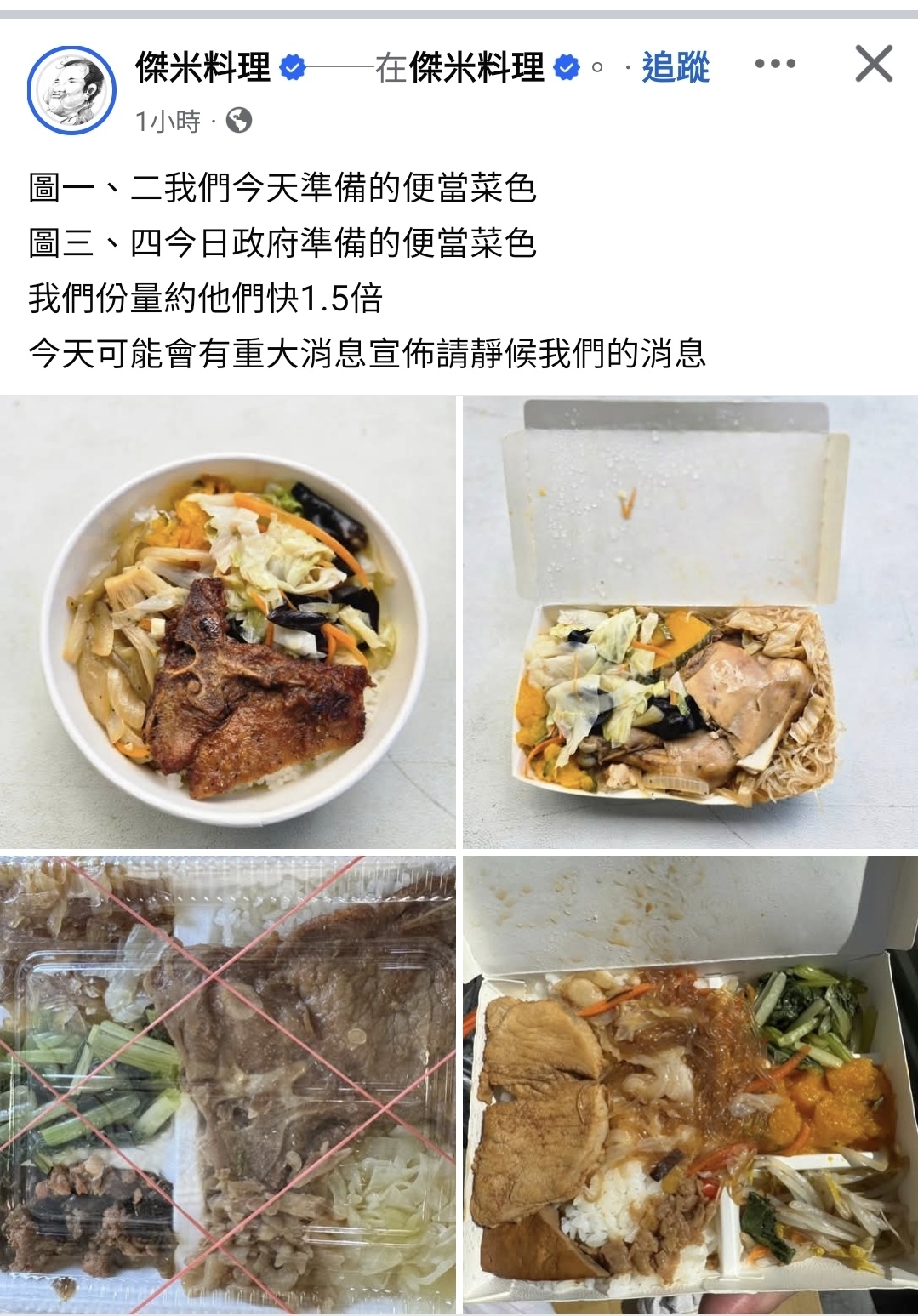
Task: Open the post overflow menu
Action: tap(775, 65)
